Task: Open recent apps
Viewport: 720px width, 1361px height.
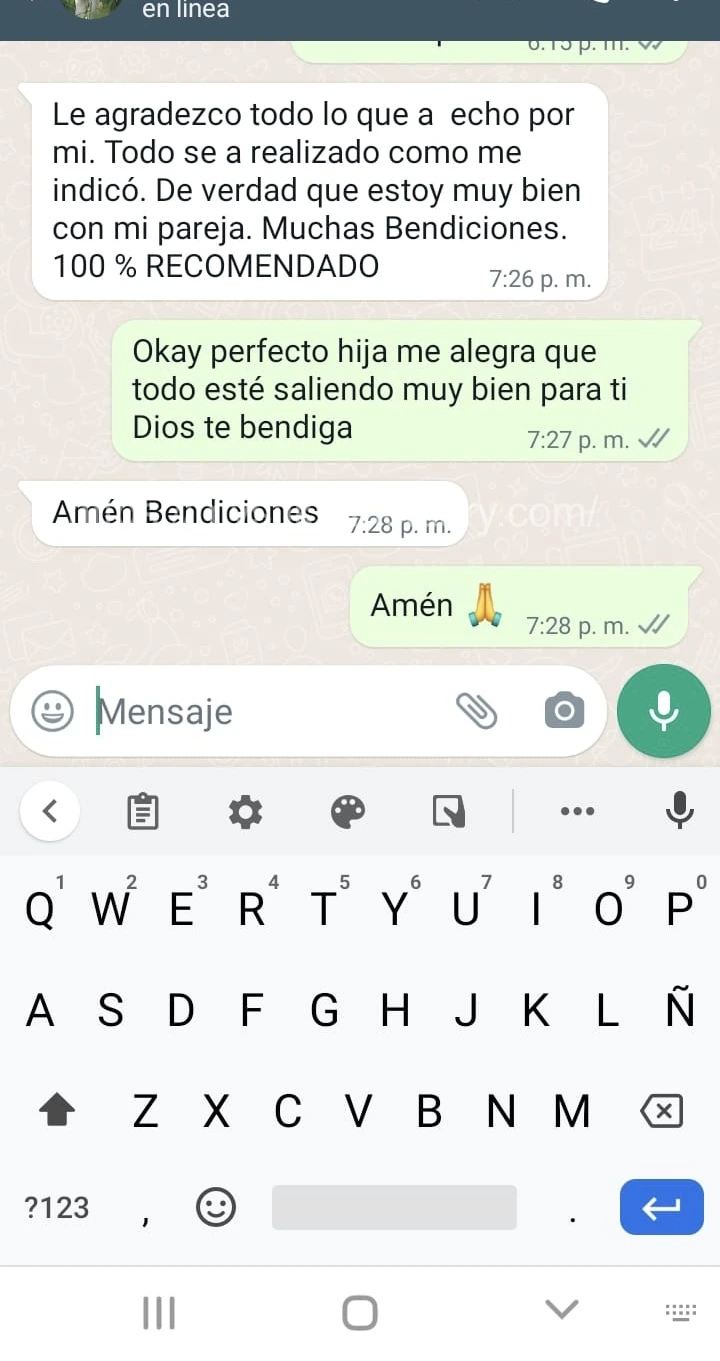Action: click(x=158, y=1312)
